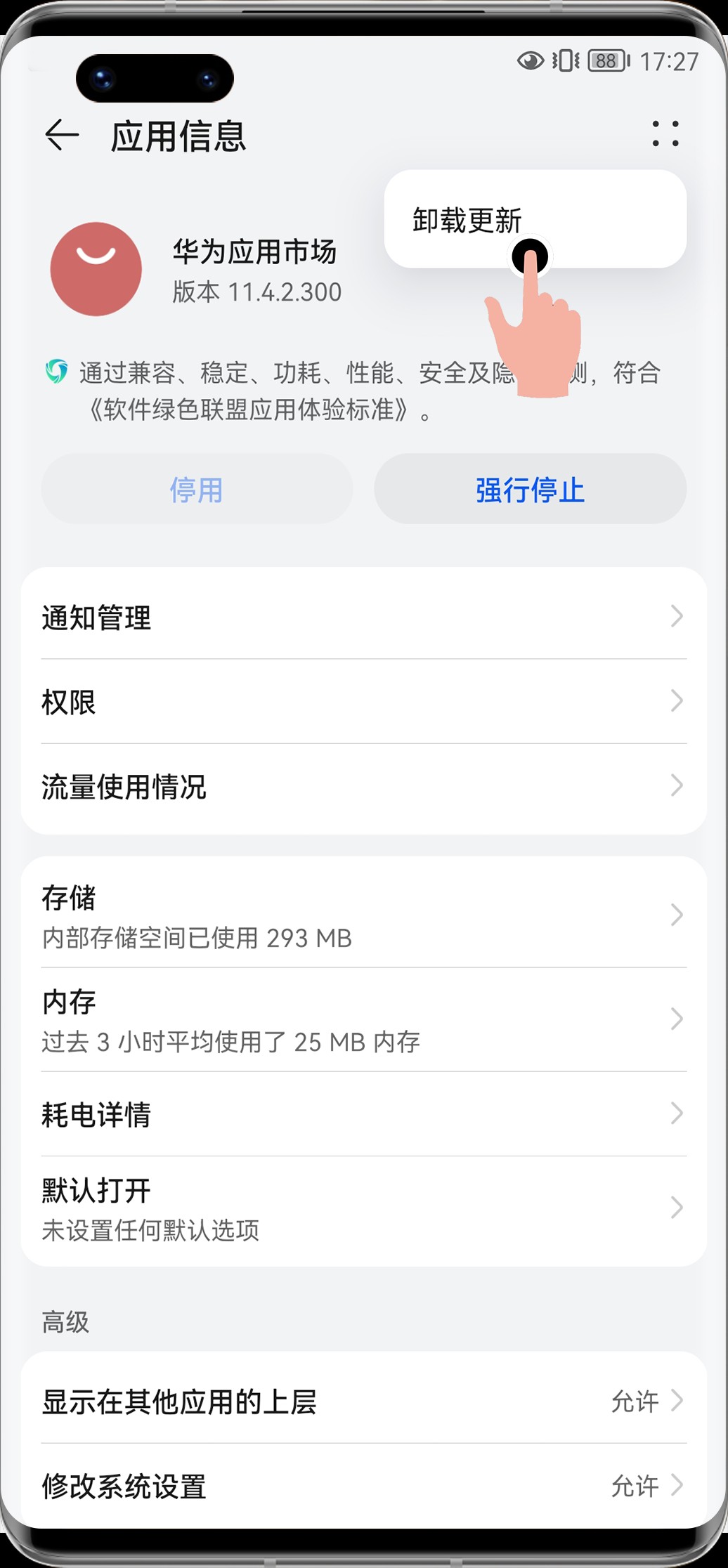
Task: Open the 权限 row
Action: coord(363,701)
